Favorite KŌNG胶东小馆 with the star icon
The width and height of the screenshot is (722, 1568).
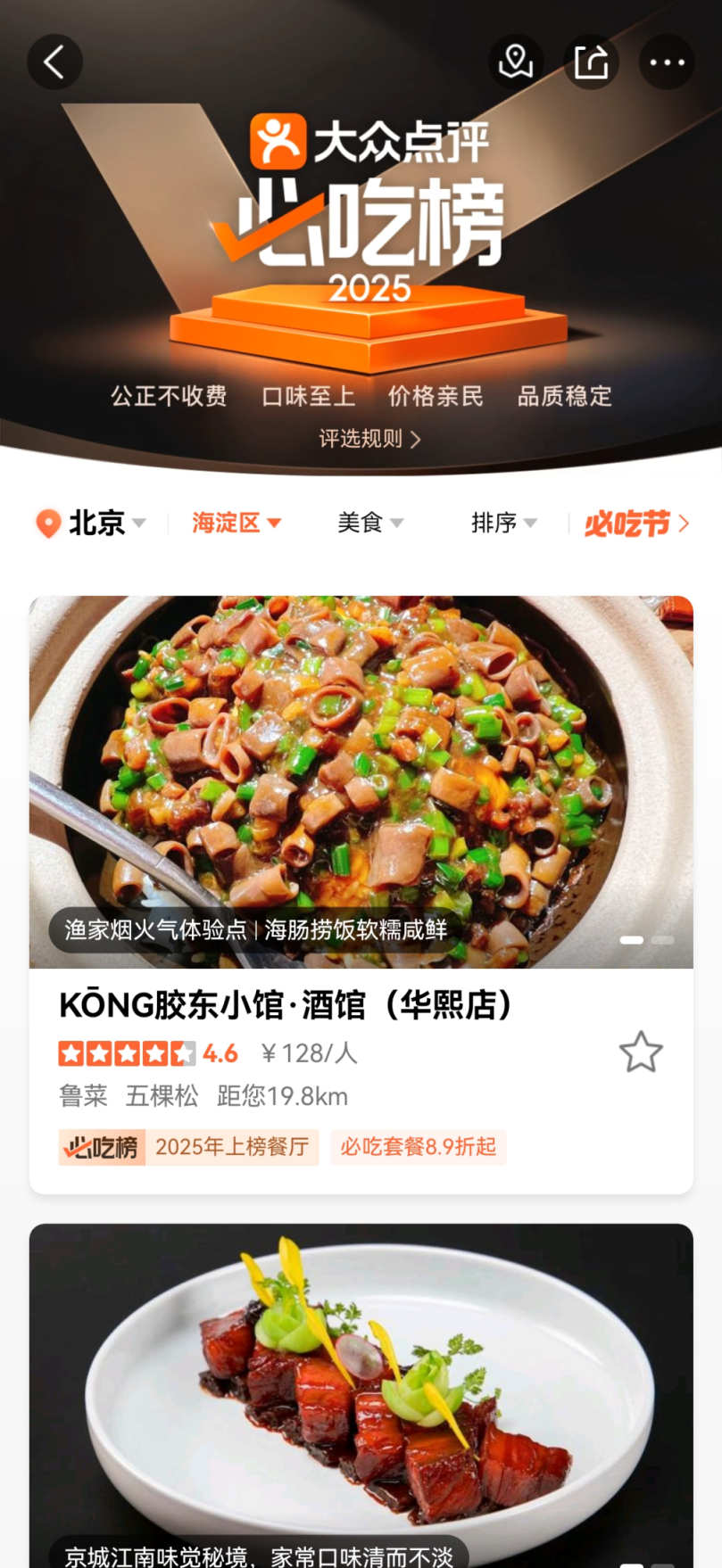coord(641,1052)
